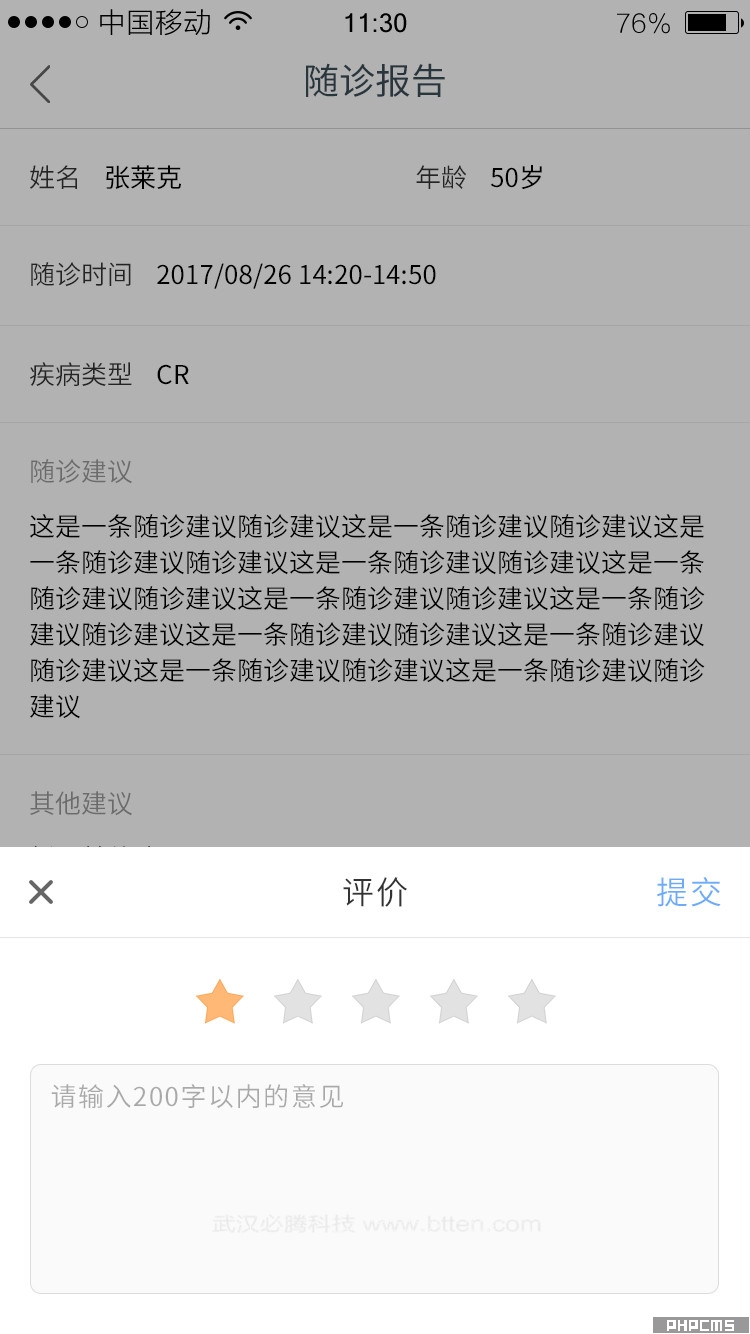Close the 评价 rating sheet
The image size is (750, 1334).
[41, 891]
